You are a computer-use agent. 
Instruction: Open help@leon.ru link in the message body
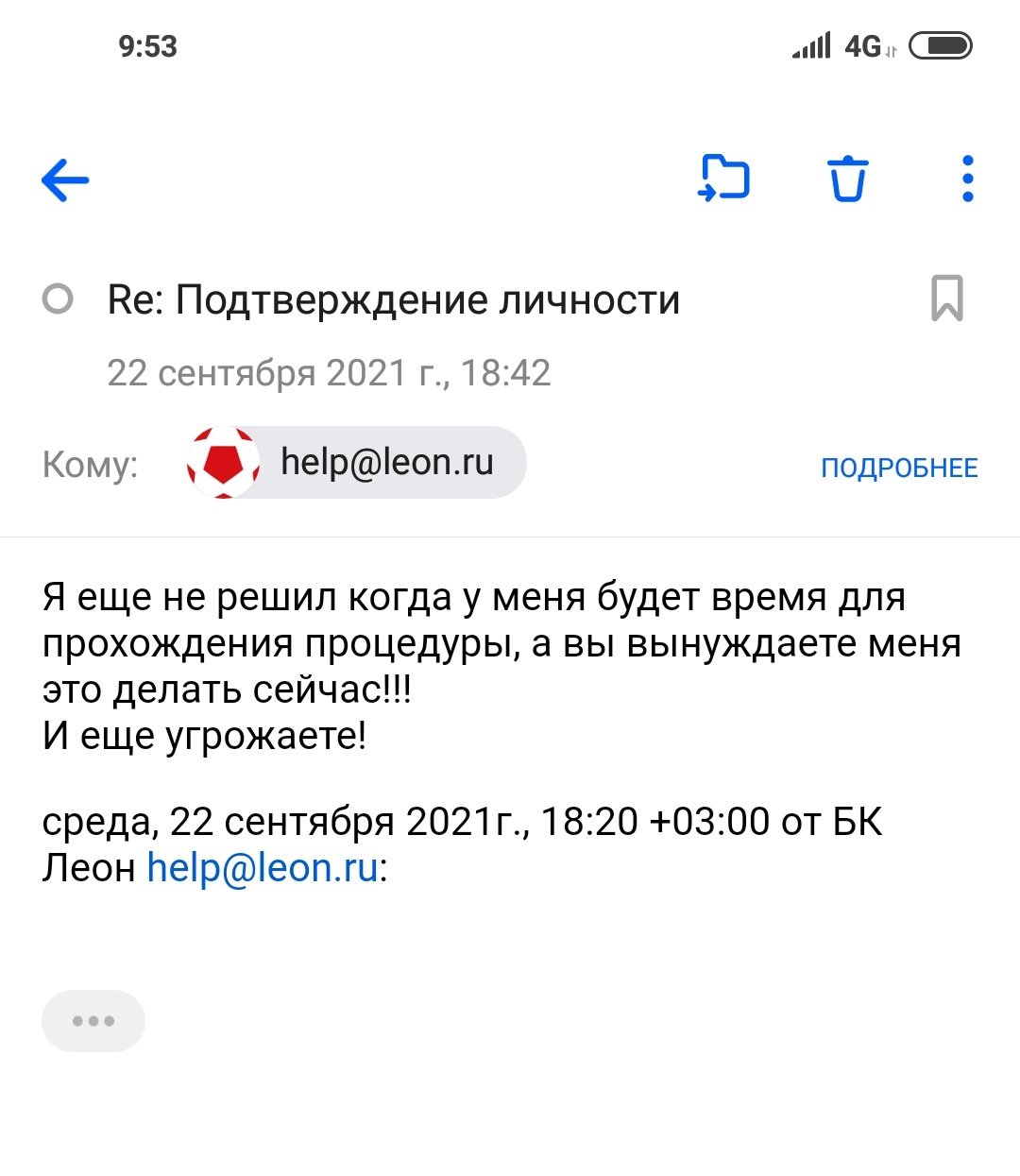tap(263, 867)
